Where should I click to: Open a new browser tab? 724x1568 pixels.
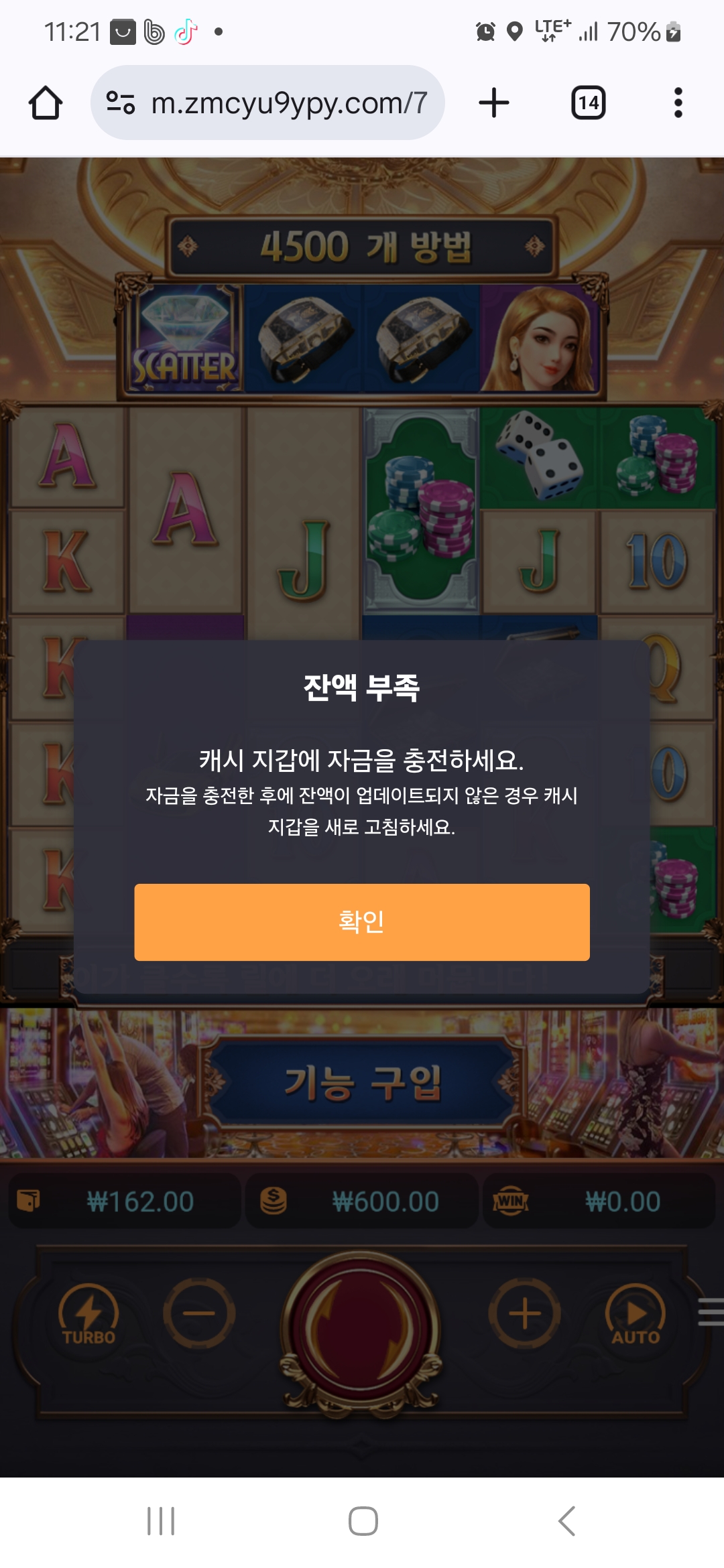(494, 103)
